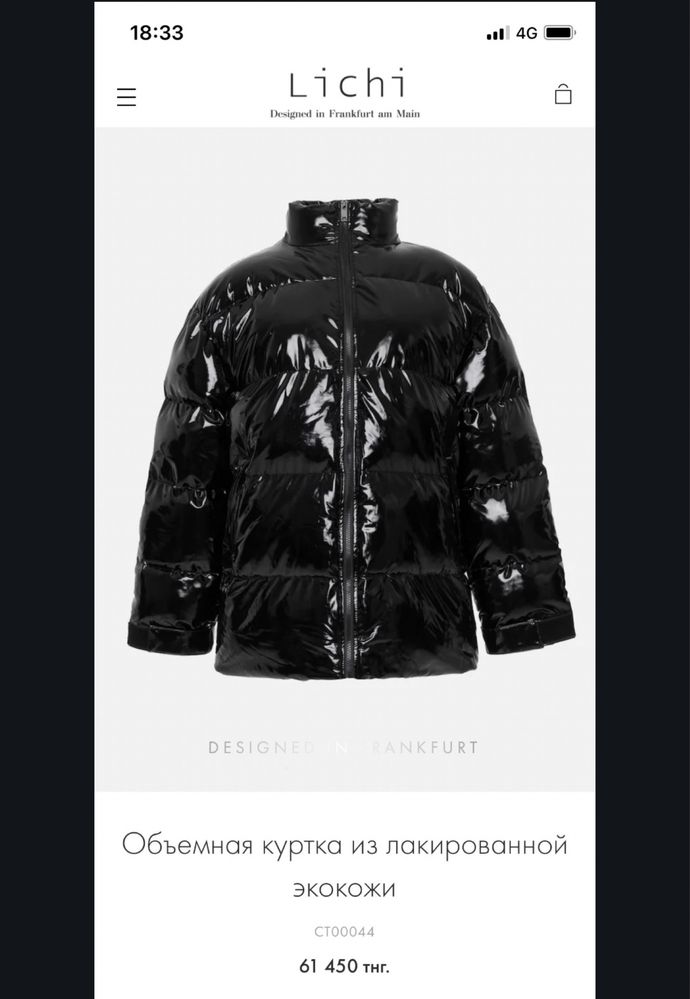Viewport: 690px width, 999px height.
Task: Open the shopping bag
Action: pos(563,94)
